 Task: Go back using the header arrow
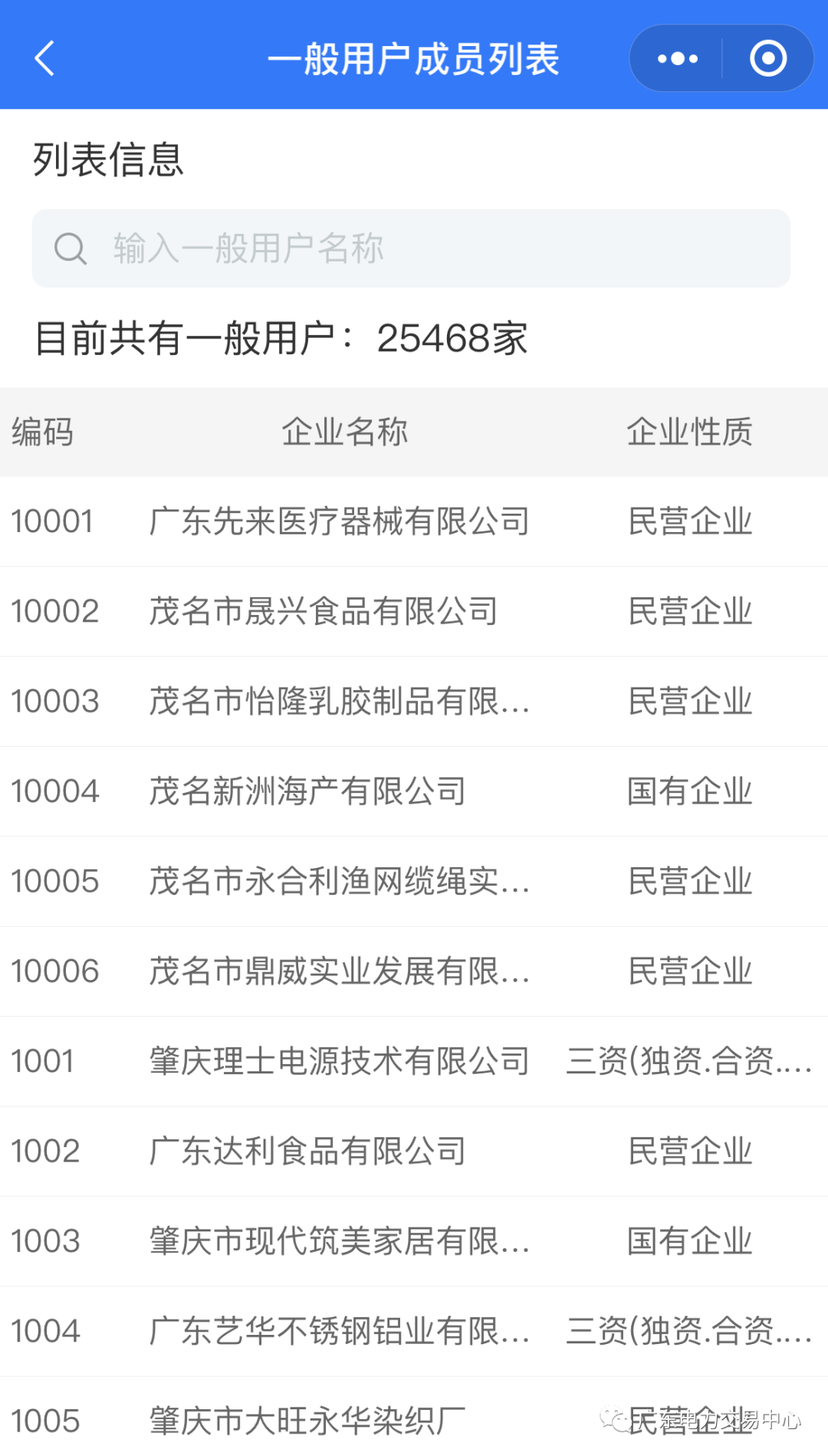pos(45,58)
